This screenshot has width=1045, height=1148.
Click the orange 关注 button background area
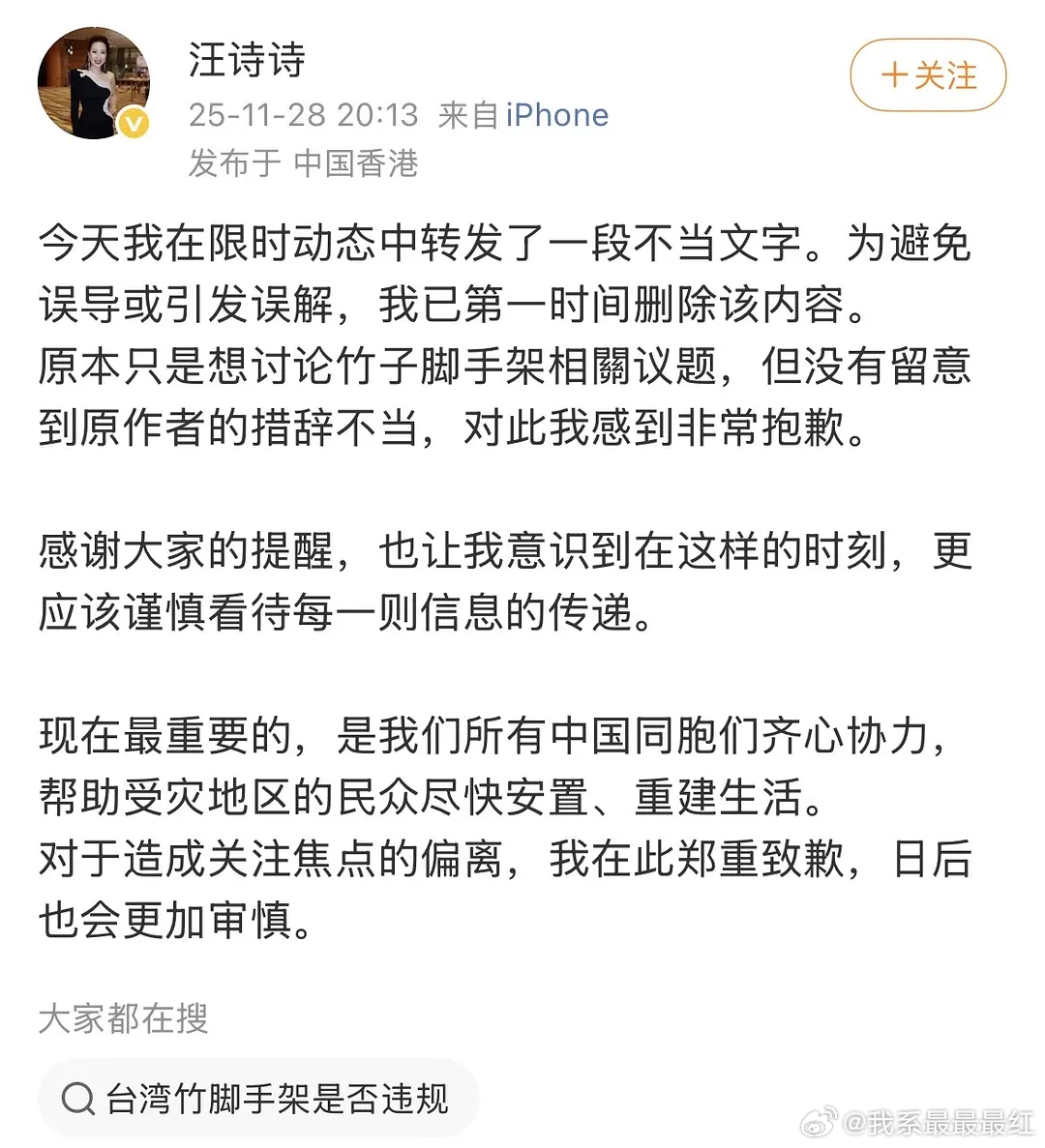pos(927,74)
